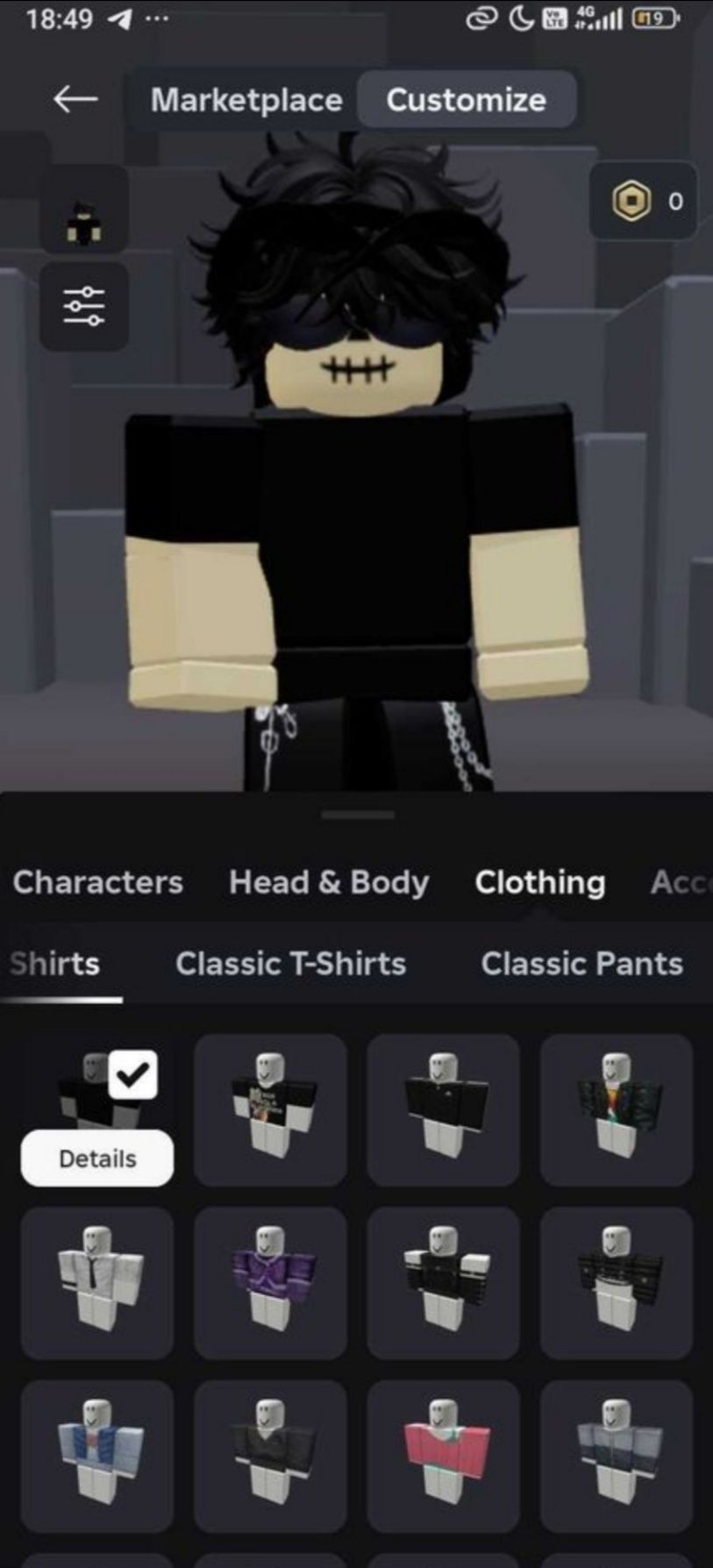
Task: Equip the white shirt with black tie
Action: click(x=97, y=1282)
